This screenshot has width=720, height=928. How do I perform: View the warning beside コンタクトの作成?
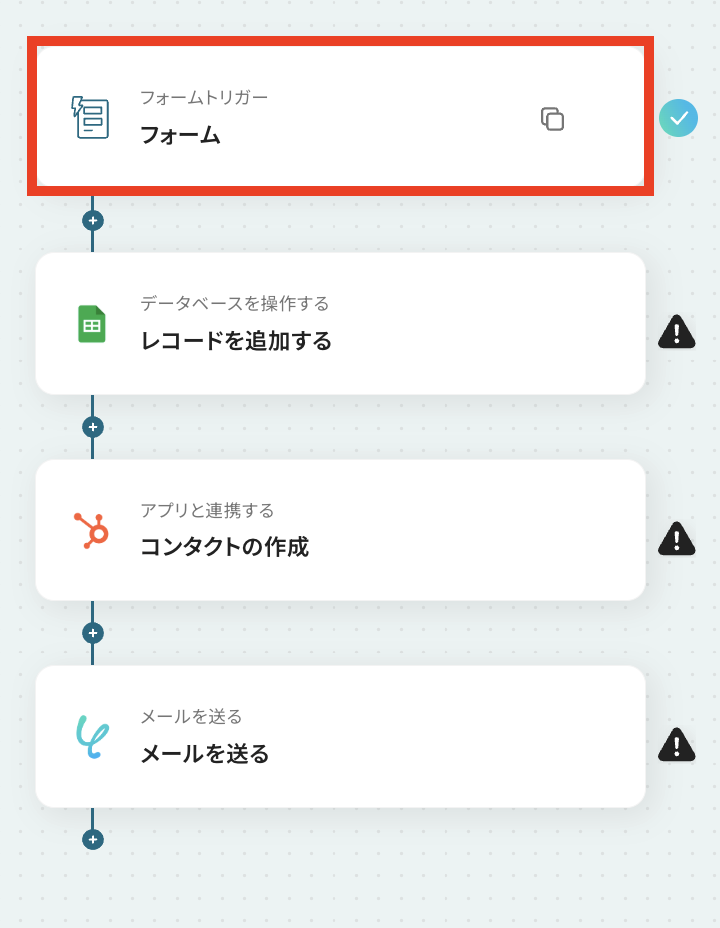pos(677,538)
